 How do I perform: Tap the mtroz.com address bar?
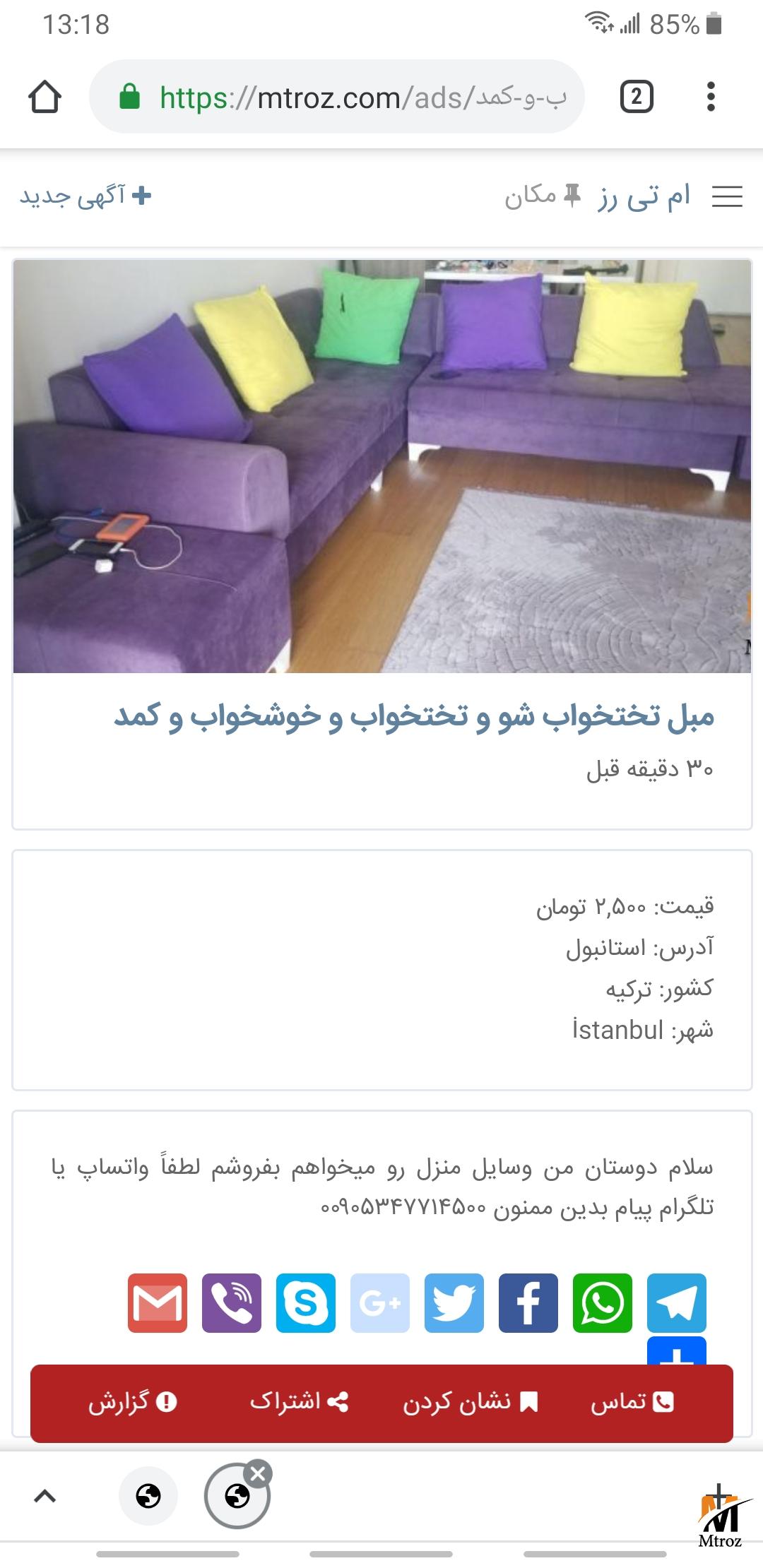coord(353,97)
